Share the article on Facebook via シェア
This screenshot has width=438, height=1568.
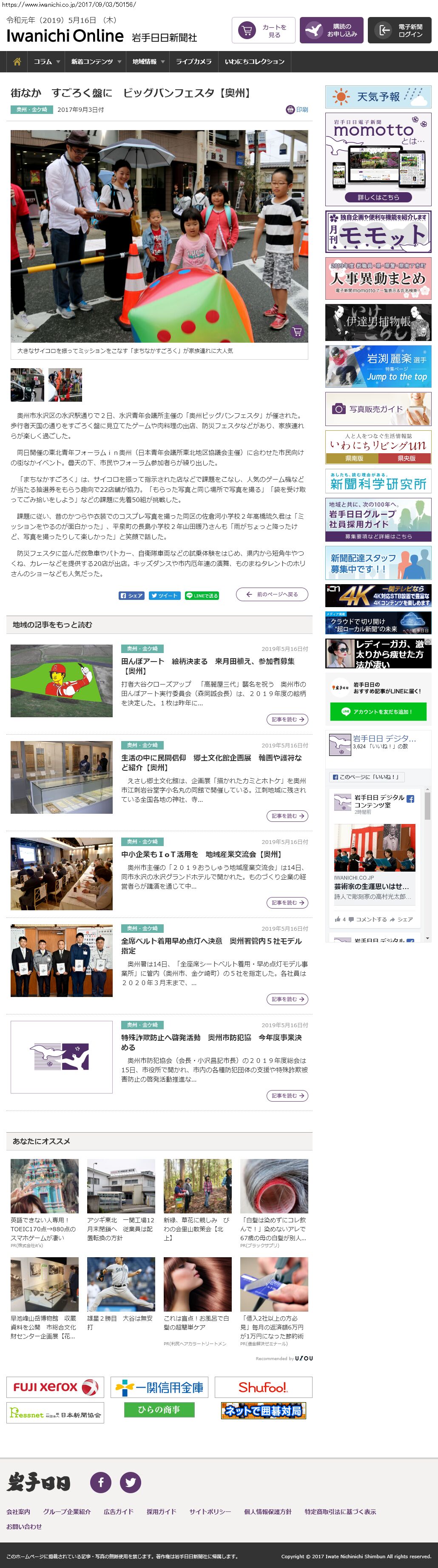click(x=131, y=595)
